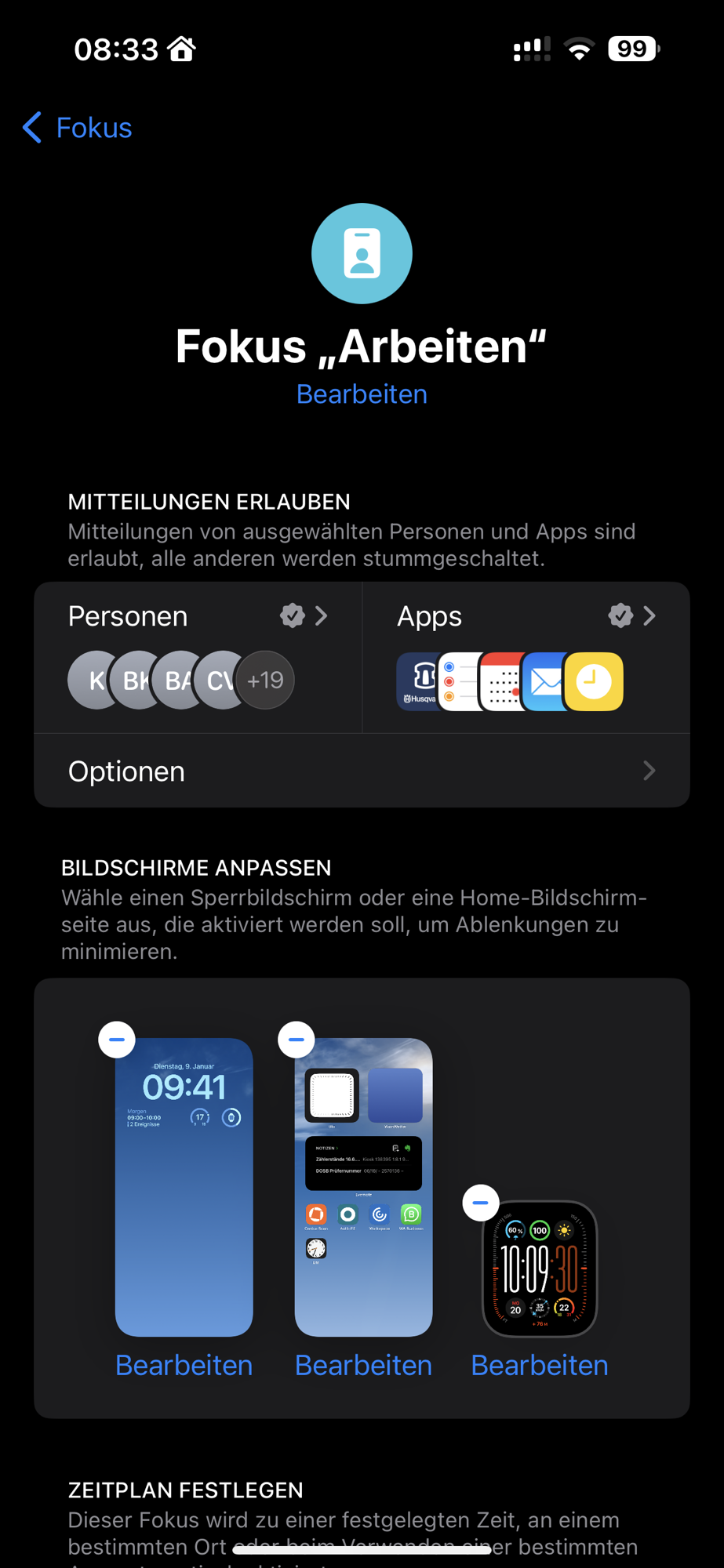Open the Optionen row

(362, 771)
